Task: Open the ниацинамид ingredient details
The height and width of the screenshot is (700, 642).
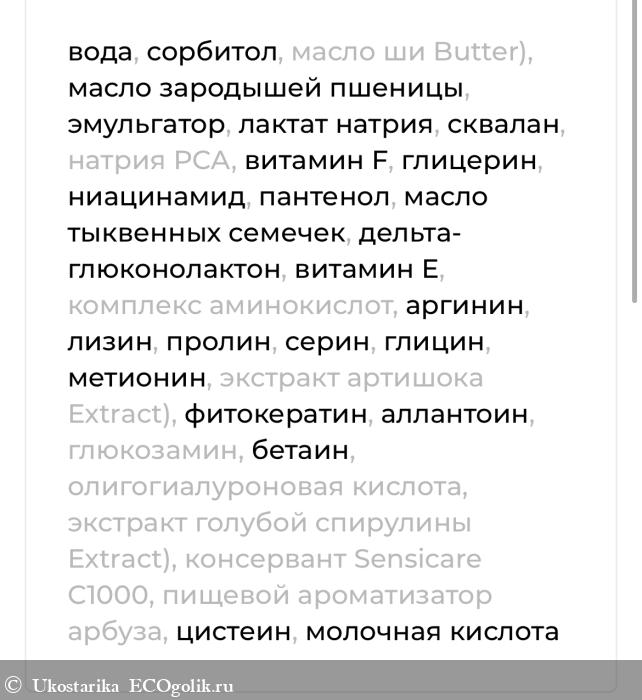Action: [156, 197]
